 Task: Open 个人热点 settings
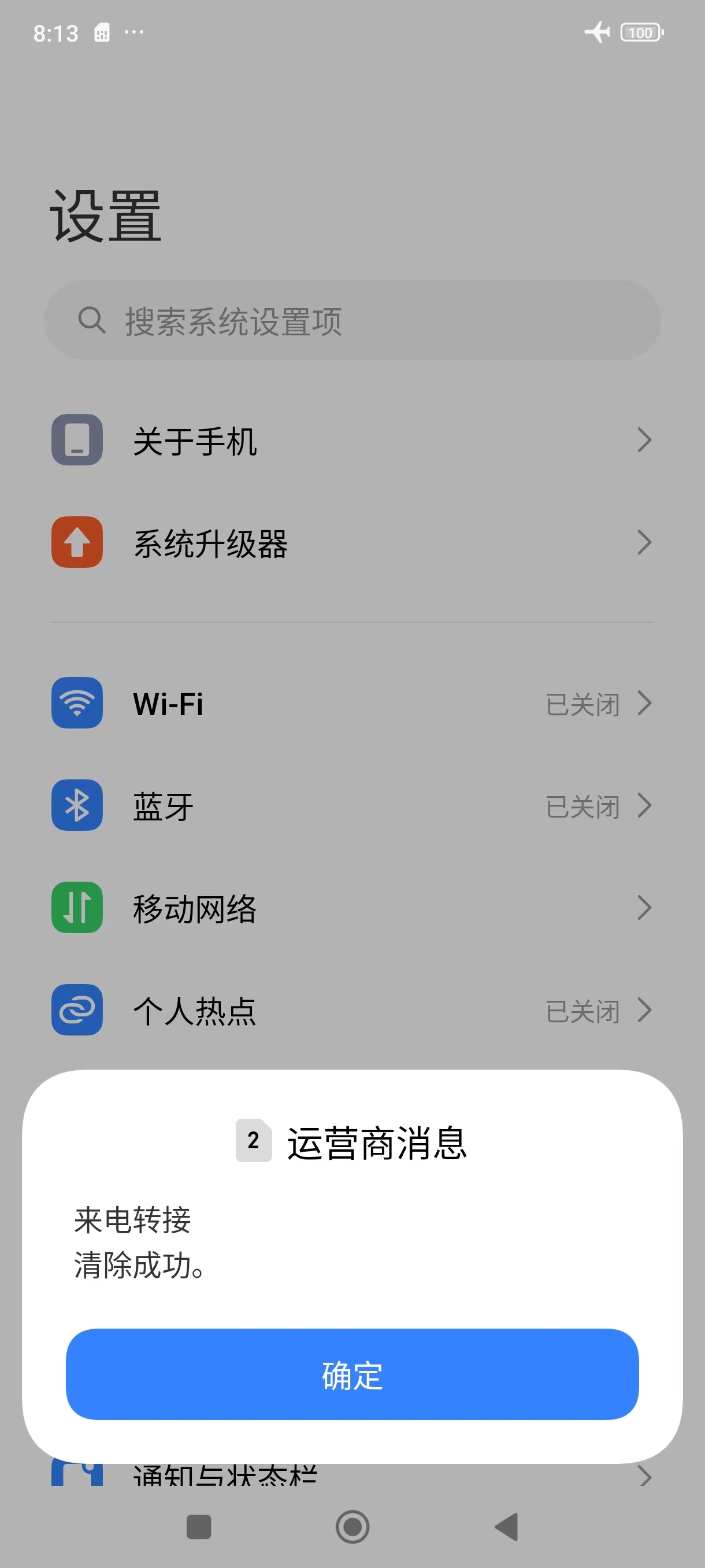pyautogui.click(x=352, y=1010)
